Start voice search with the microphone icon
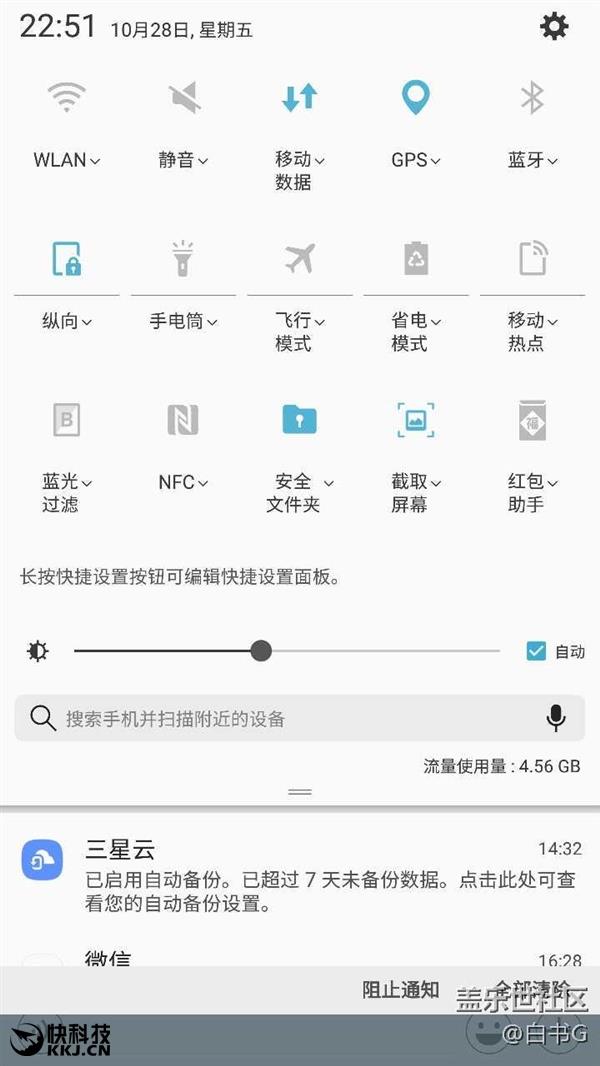The height and width of the screenshot is (1066, 600). click(556, 718)
